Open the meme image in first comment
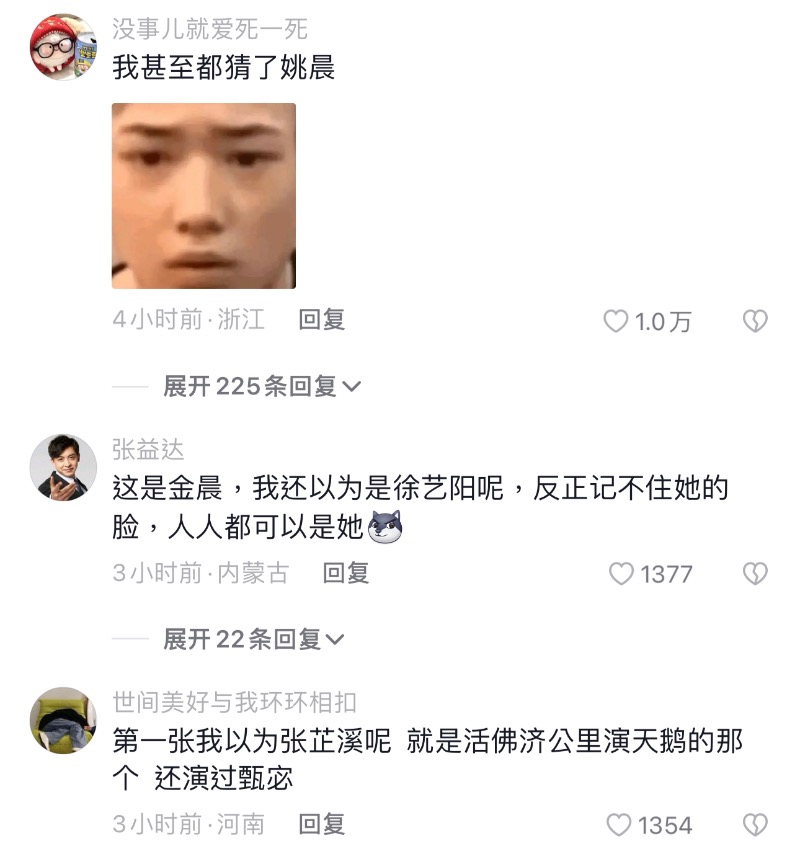Image resolution: width=800 pixels, height=859 pixels. [x=203, y=196]
